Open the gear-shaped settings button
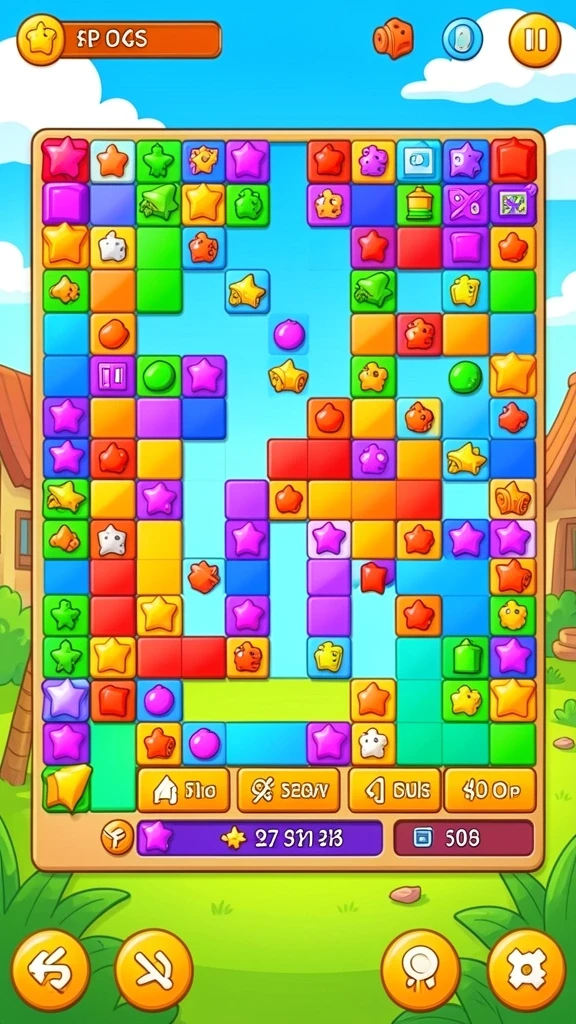576x1024 pixels. point(526,969)
